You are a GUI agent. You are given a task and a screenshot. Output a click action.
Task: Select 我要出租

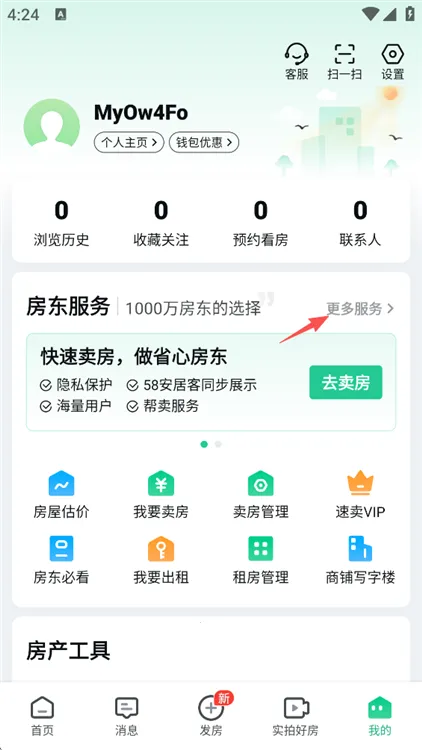click(x=161, y=561)
